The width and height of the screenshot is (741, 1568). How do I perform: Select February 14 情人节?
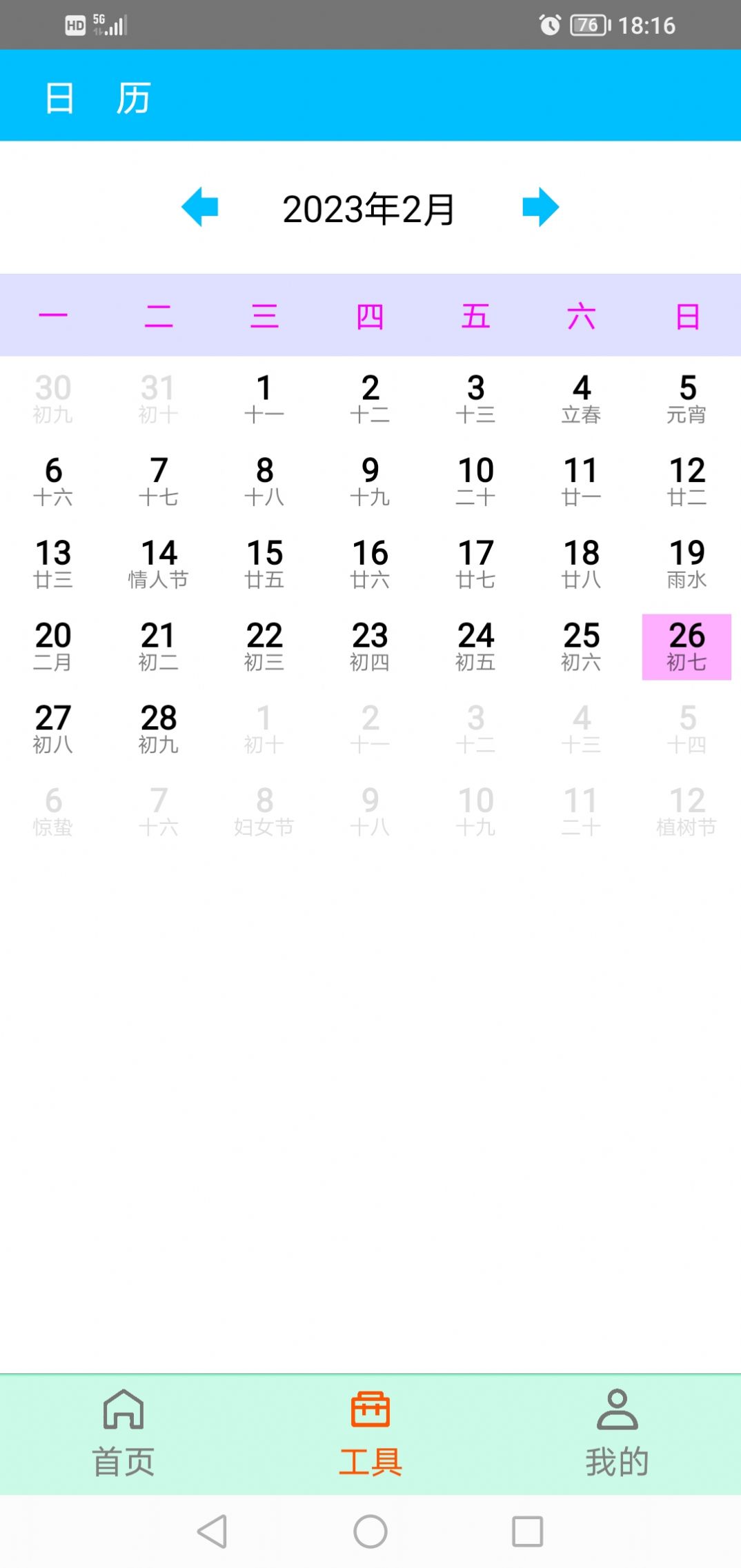tap(159, 564)
